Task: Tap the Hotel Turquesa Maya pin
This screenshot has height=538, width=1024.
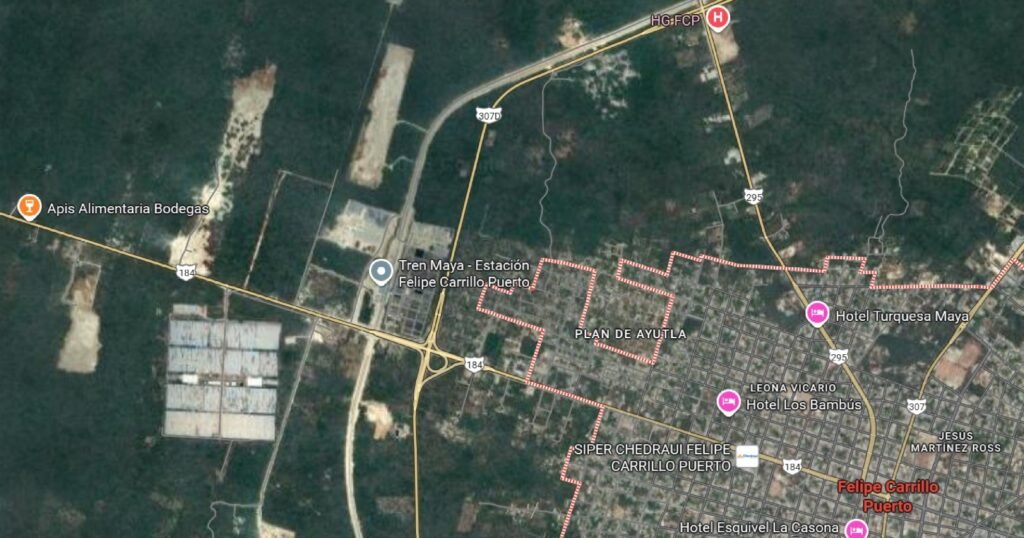Action: click(817, 314)
